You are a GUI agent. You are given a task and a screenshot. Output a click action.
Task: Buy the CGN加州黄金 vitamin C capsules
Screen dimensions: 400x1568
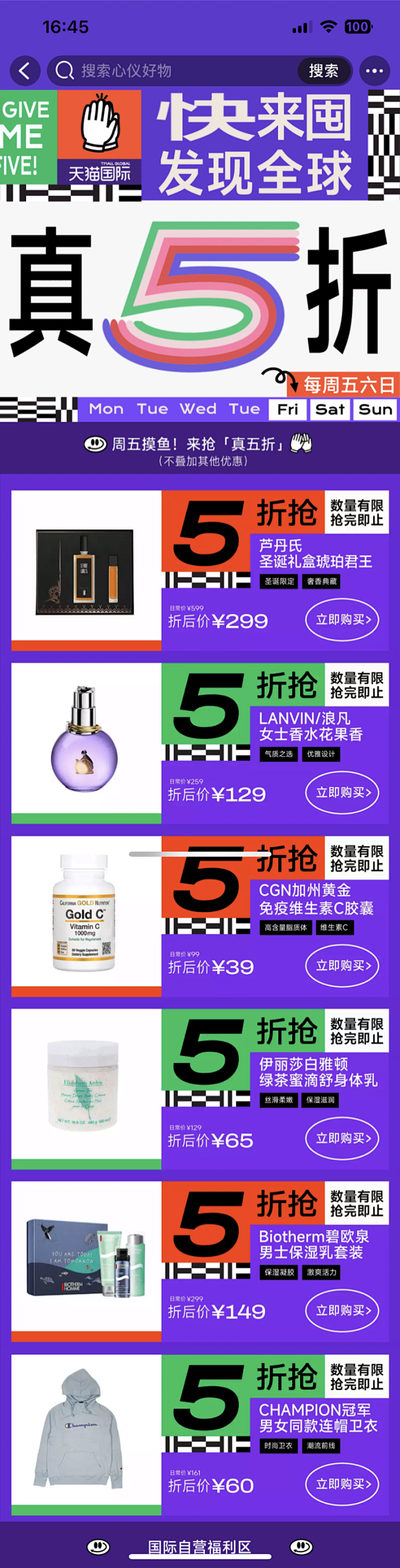[x=342, y=965]
